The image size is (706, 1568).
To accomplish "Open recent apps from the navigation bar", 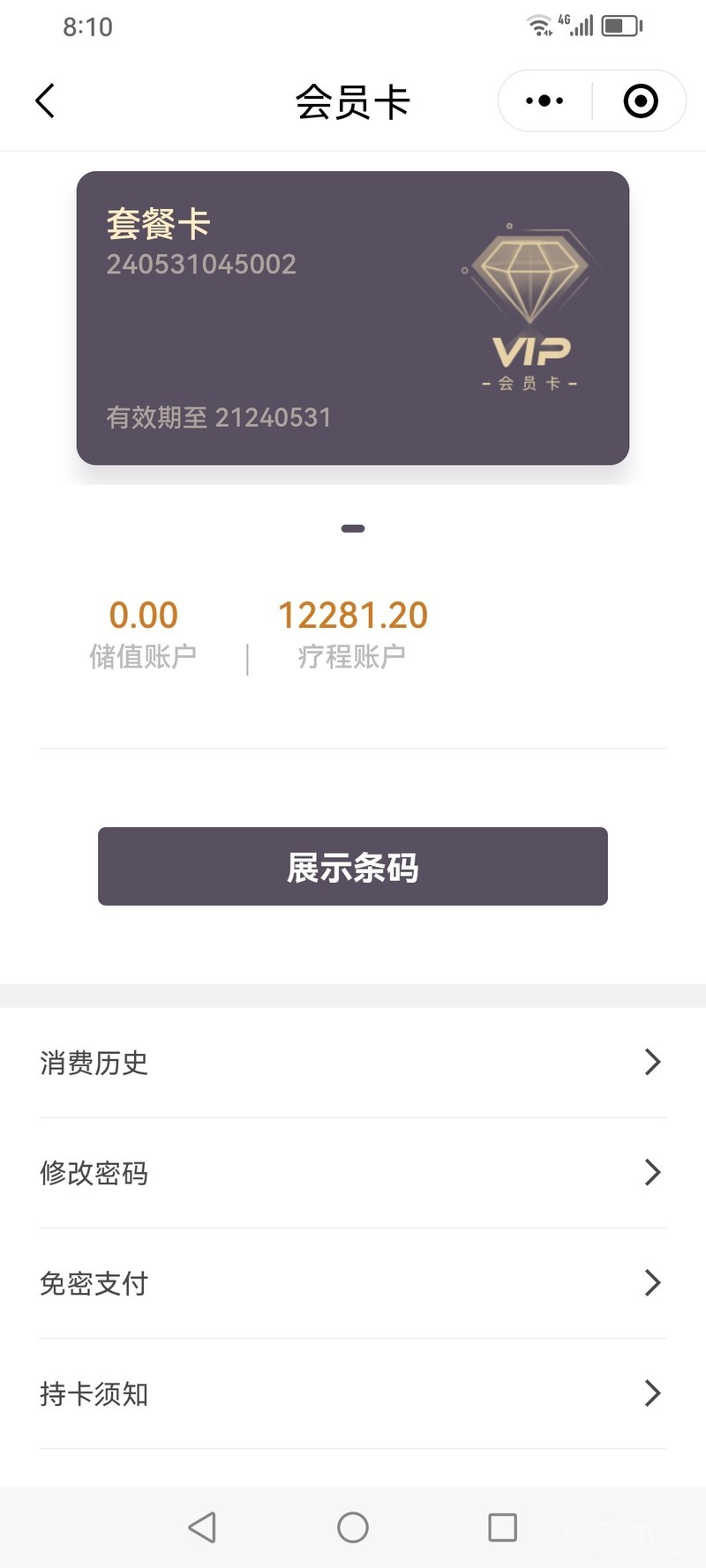I will click(x=502, y=1527).
